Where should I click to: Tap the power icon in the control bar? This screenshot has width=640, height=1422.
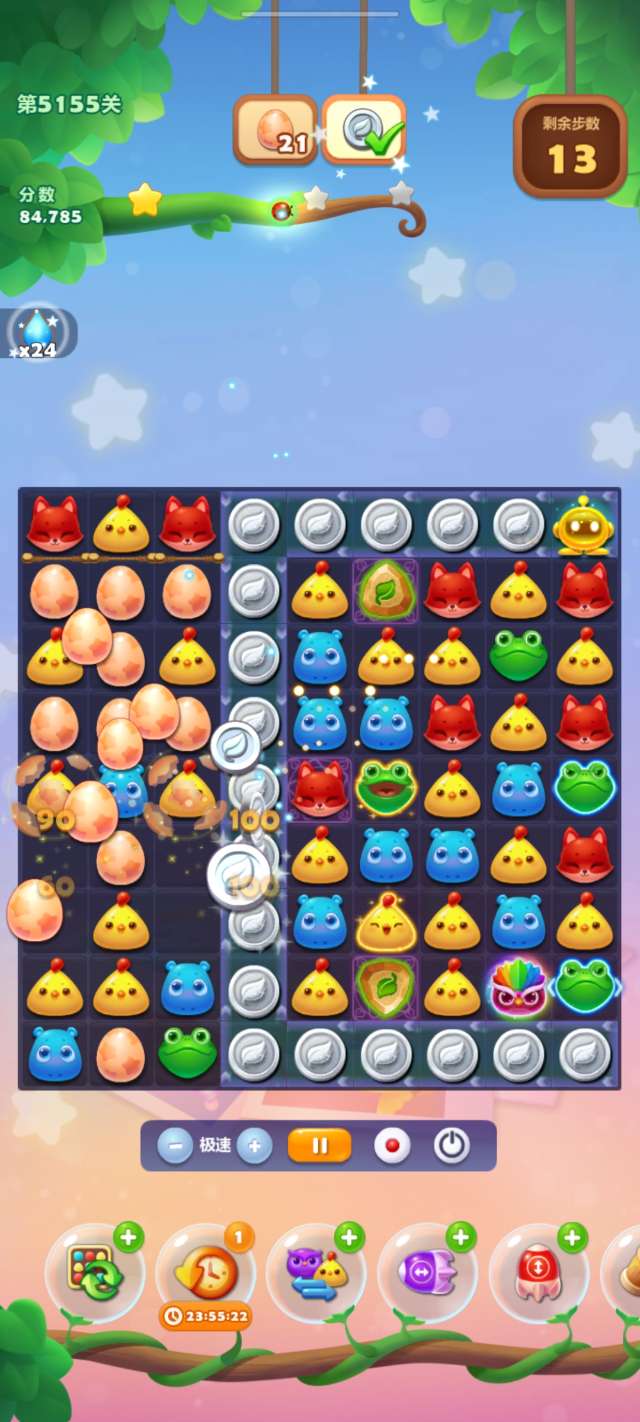point(452,1146)
